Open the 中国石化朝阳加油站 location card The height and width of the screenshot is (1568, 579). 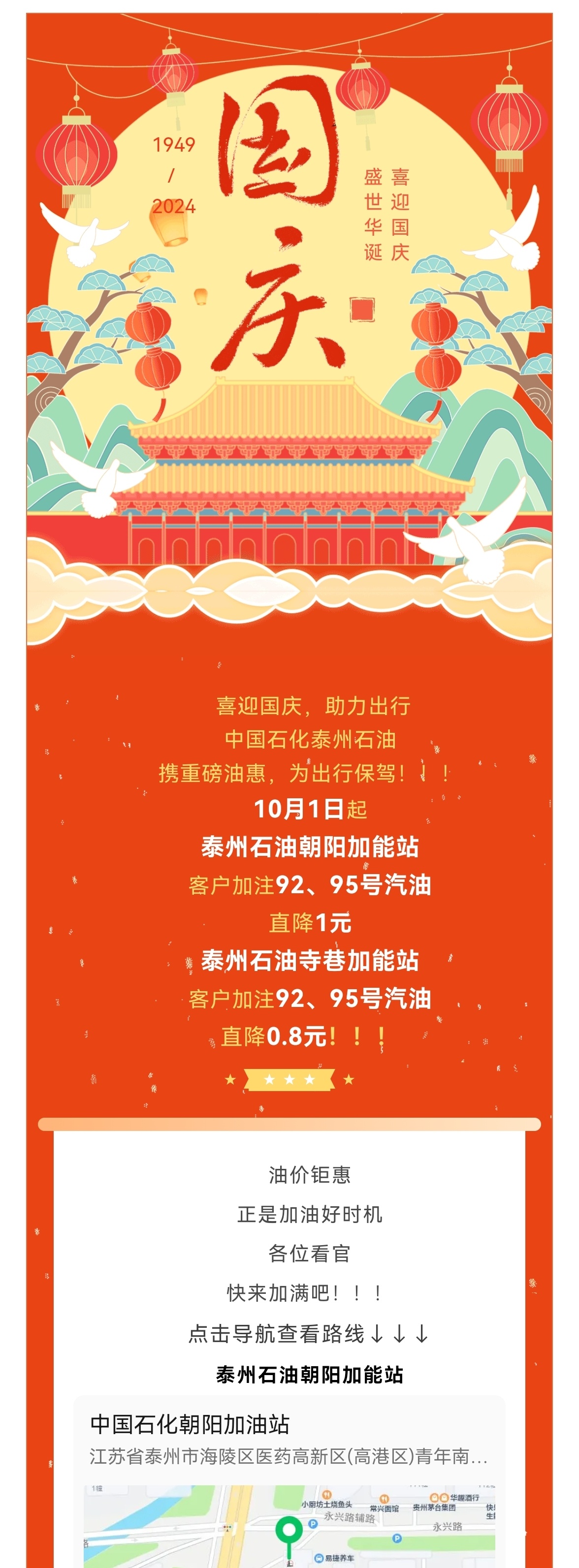click(x=289, y=1440)
